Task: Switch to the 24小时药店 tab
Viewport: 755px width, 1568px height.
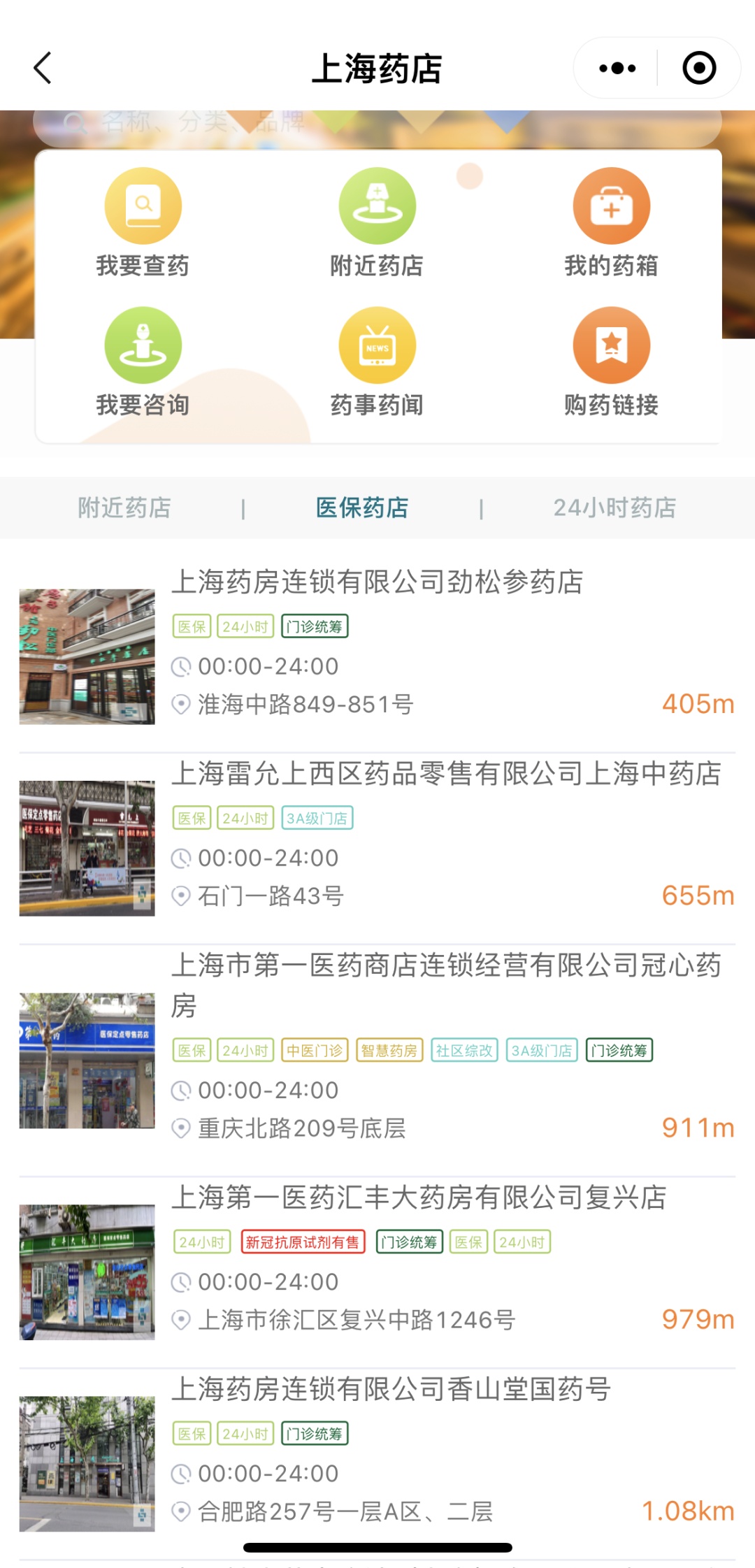Action: tap(614, 508)
